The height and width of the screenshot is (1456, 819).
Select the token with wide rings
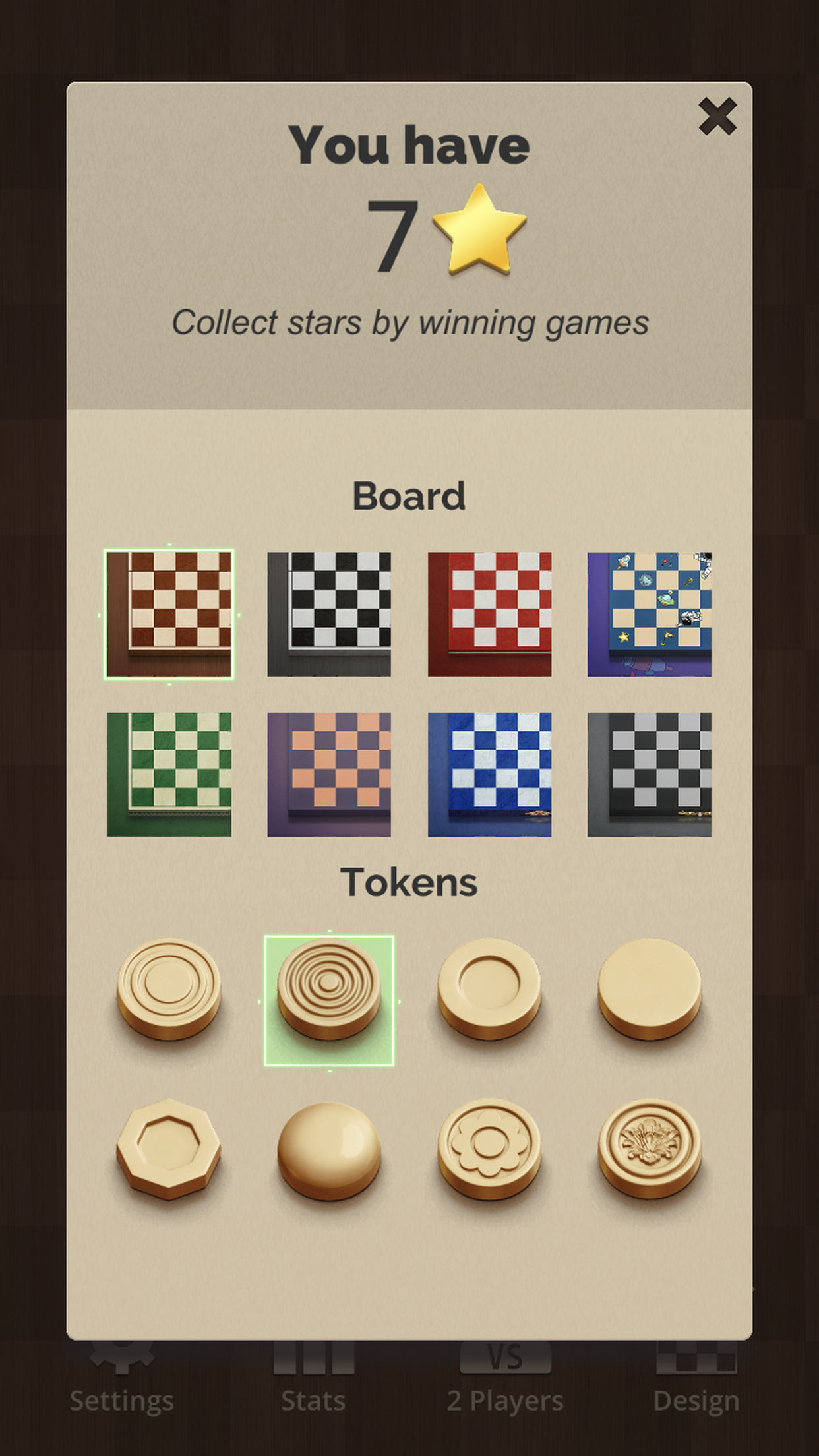[x=169, y=989]
